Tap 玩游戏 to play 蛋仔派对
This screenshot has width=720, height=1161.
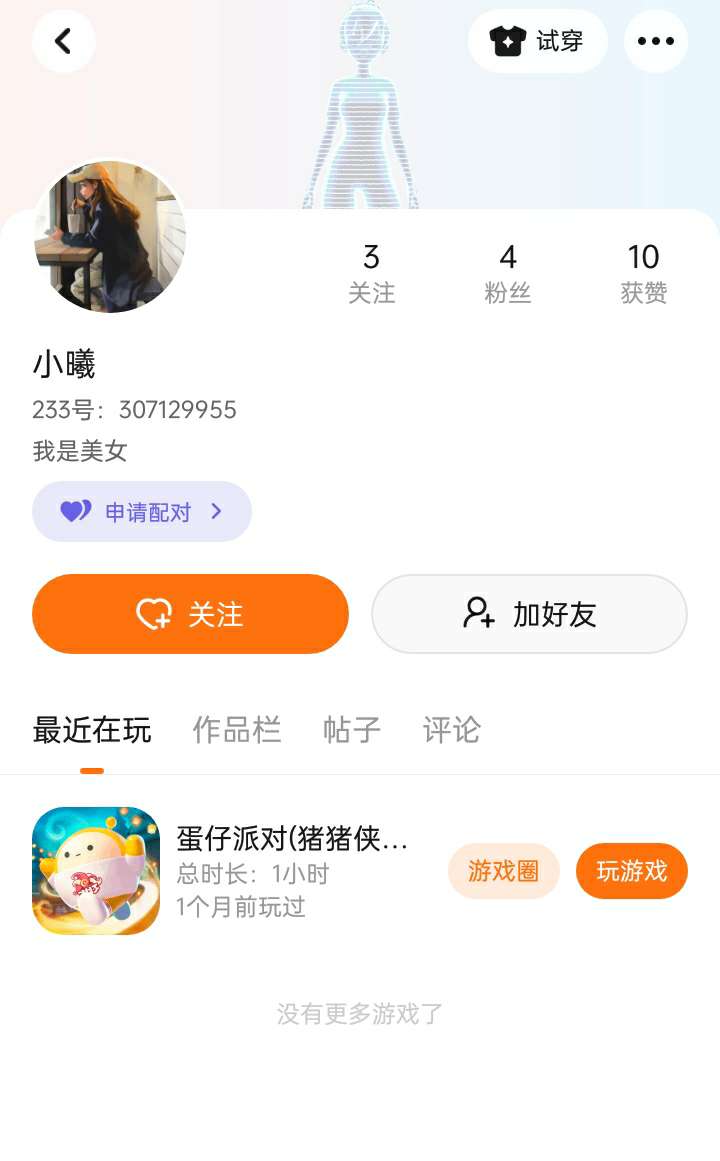click(632, 871)
